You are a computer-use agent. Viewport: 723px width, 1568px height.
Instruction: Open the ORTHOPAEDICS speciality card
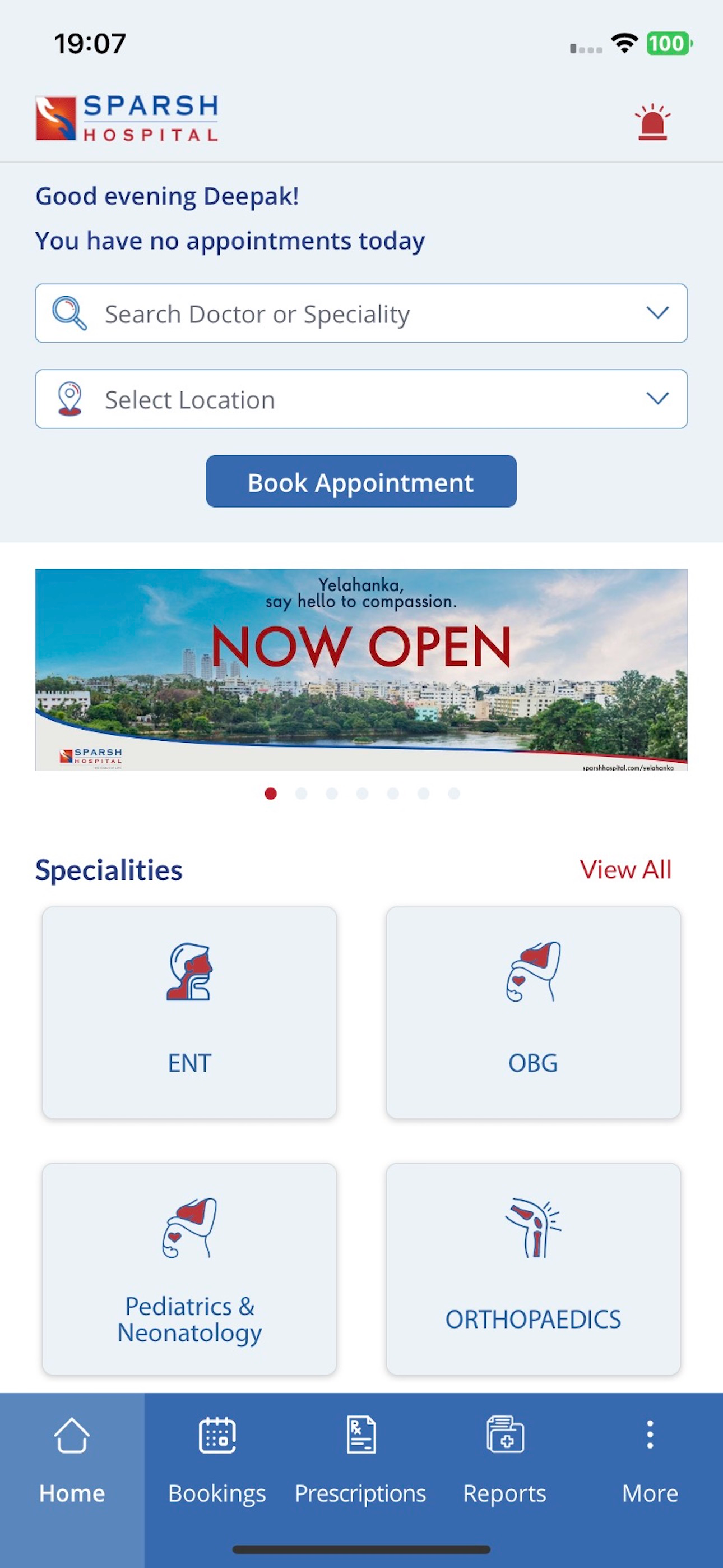point(533,1269)
